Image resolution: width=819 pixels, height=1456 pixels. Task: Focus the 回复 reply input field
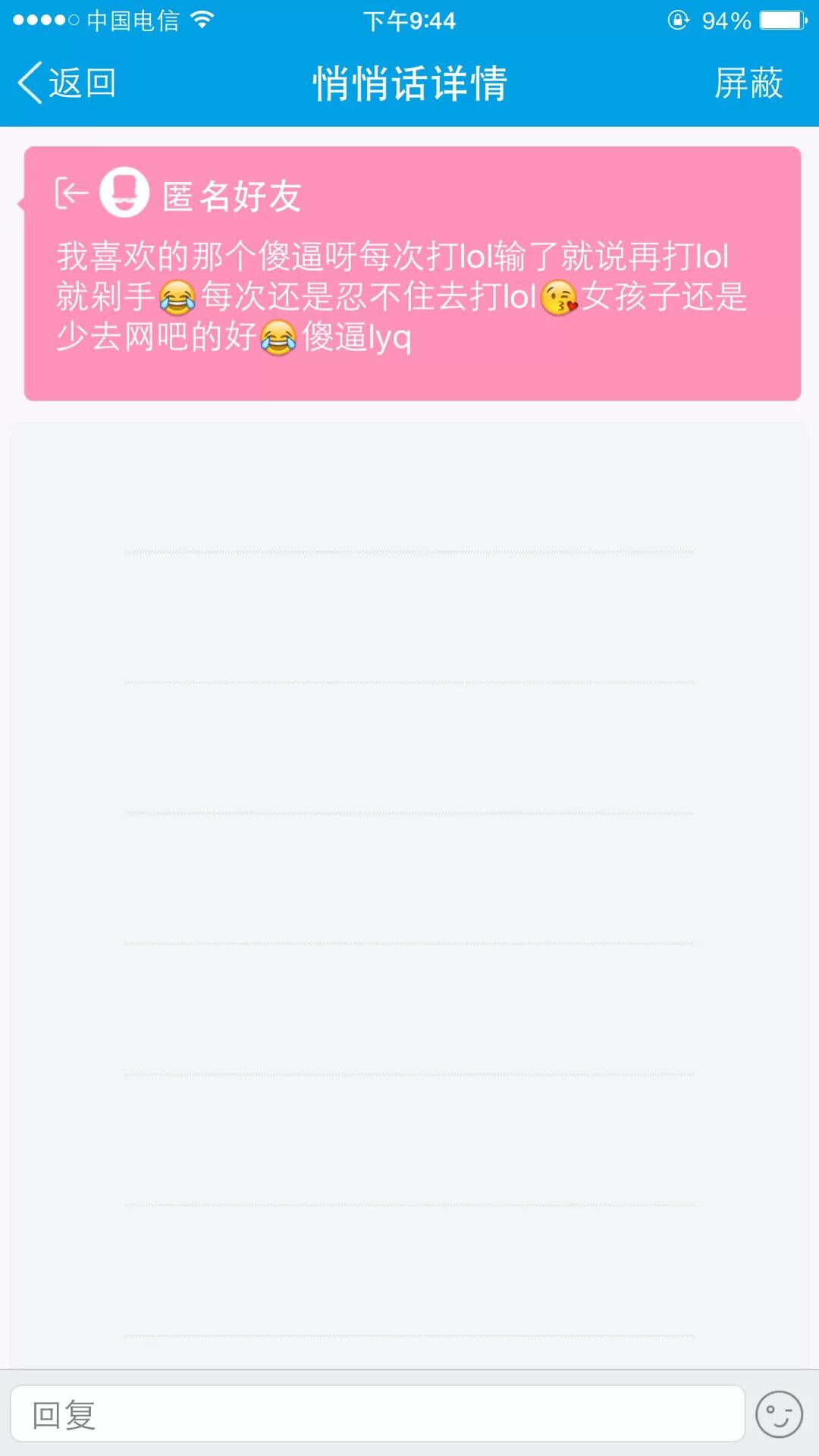[x=377, y=1414]
